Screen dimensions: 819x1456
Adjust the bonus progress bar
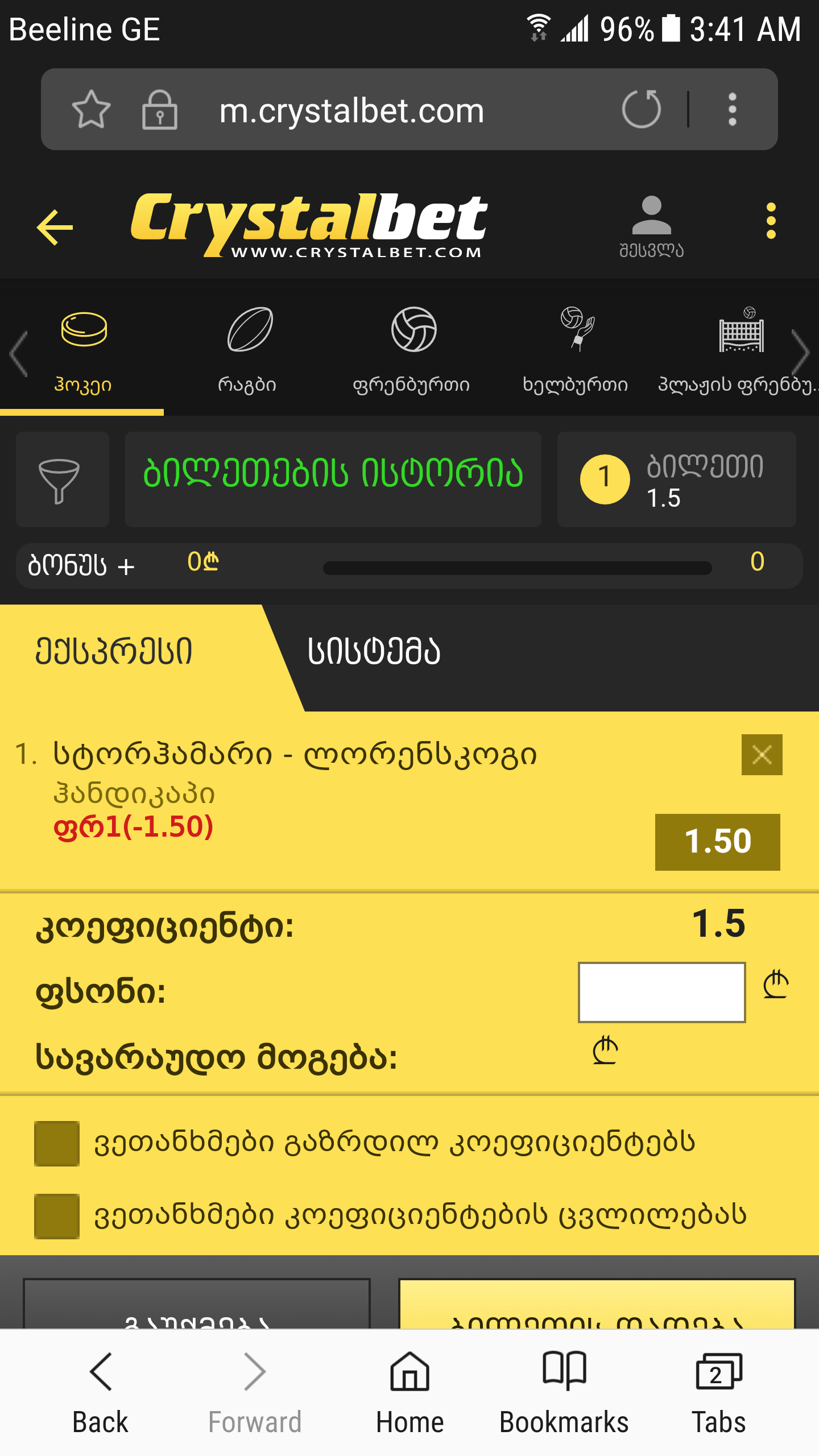click(x=516, y=567)
